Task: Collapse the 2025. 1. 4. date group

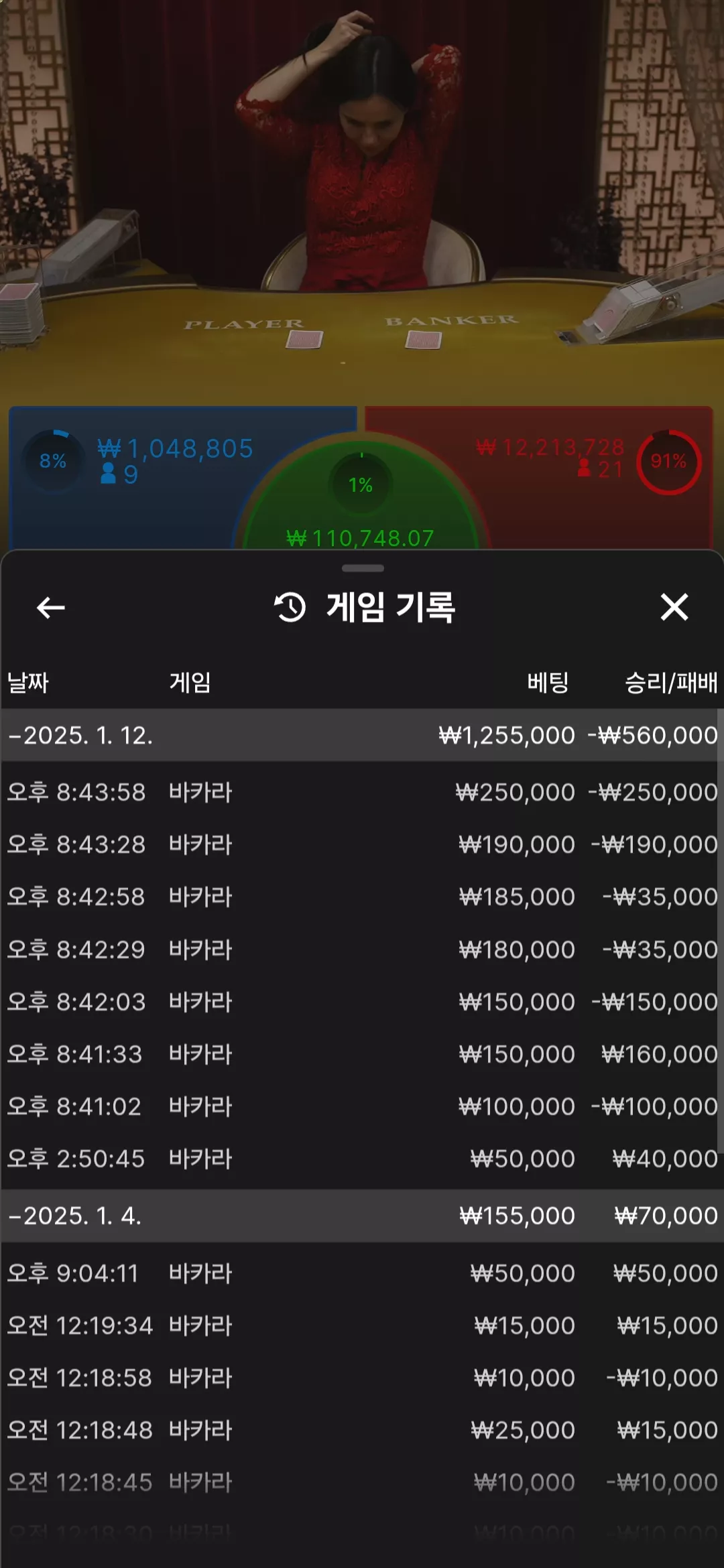Action: pos(362,1216)
